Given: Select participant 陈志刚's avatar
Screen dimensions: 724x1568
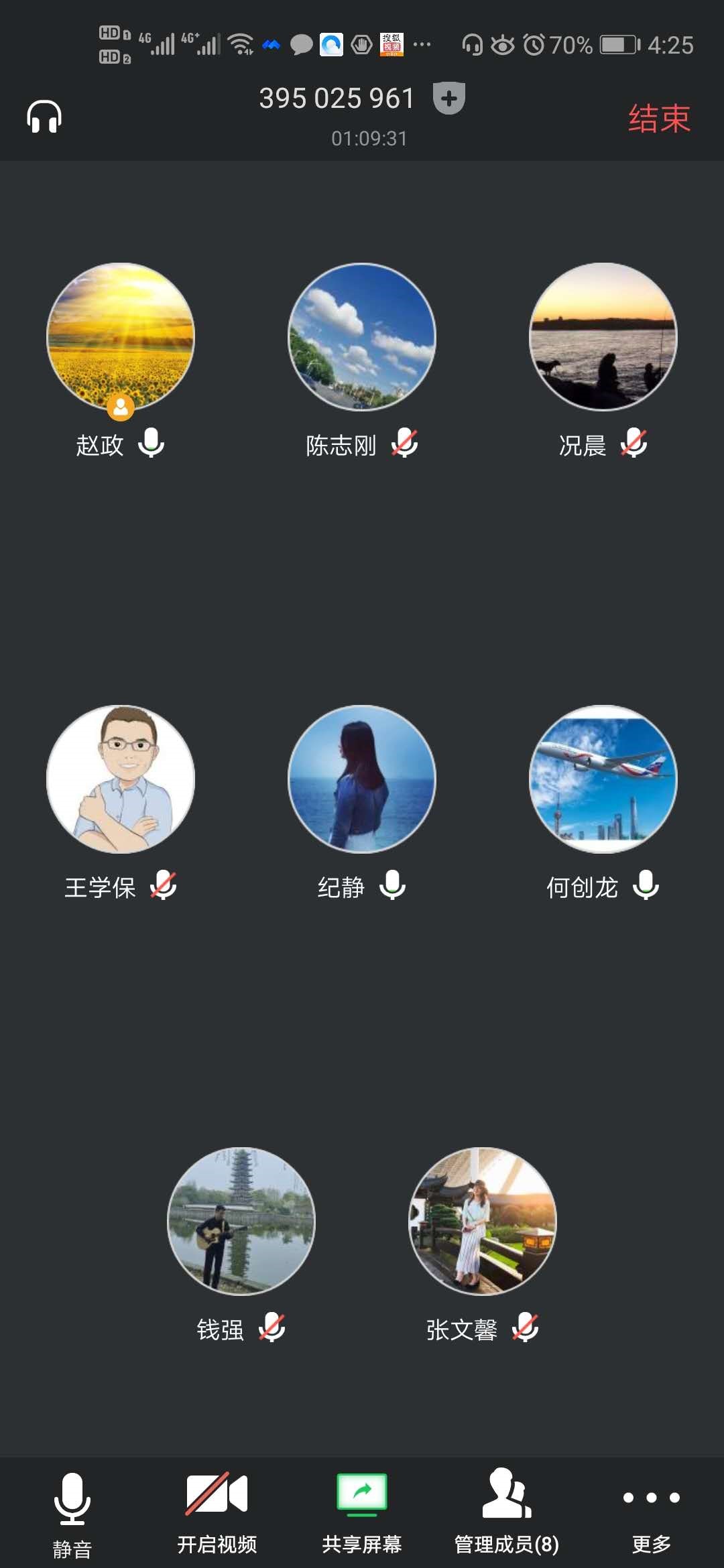Looking at the screenshot, I should pos(362,336).
